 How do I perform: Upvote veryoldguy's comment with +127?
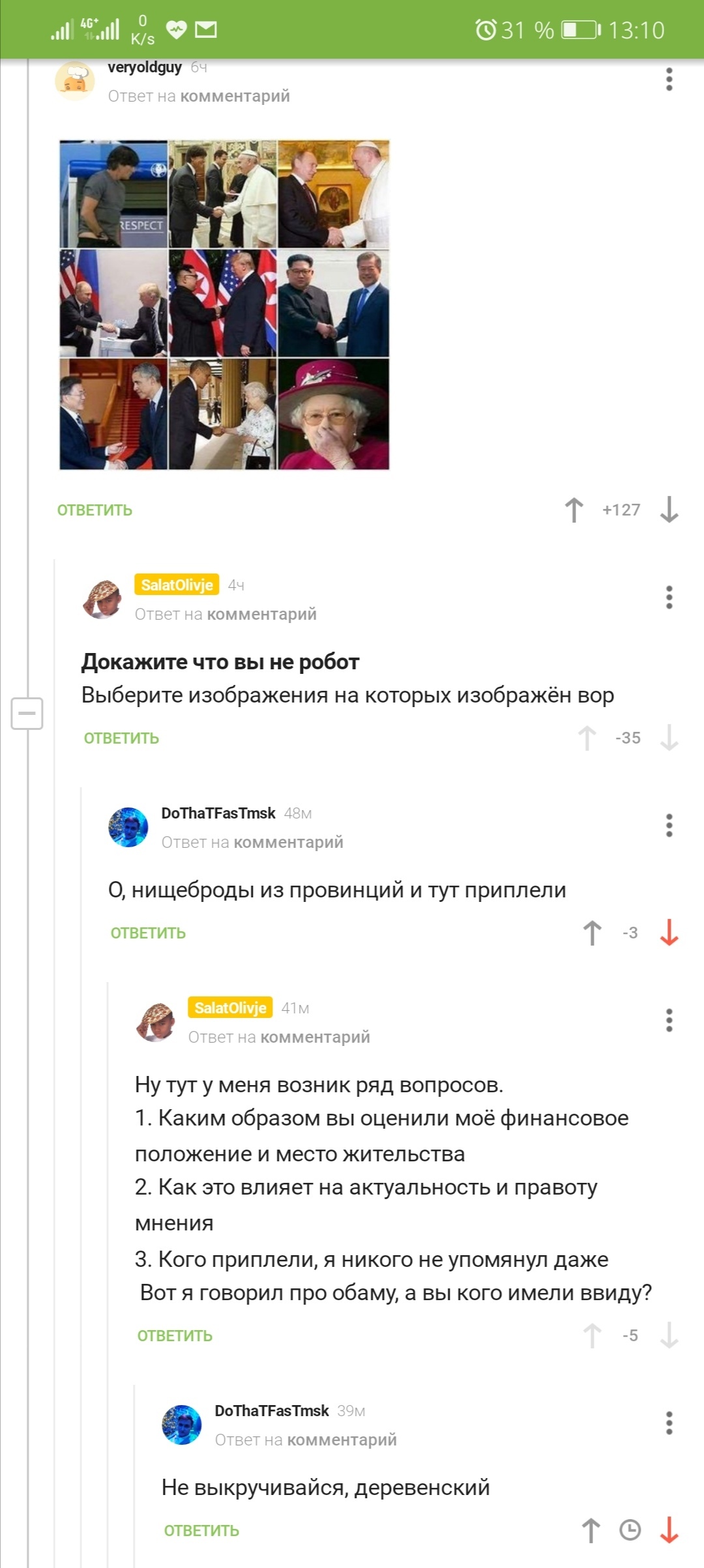(574, 510)
